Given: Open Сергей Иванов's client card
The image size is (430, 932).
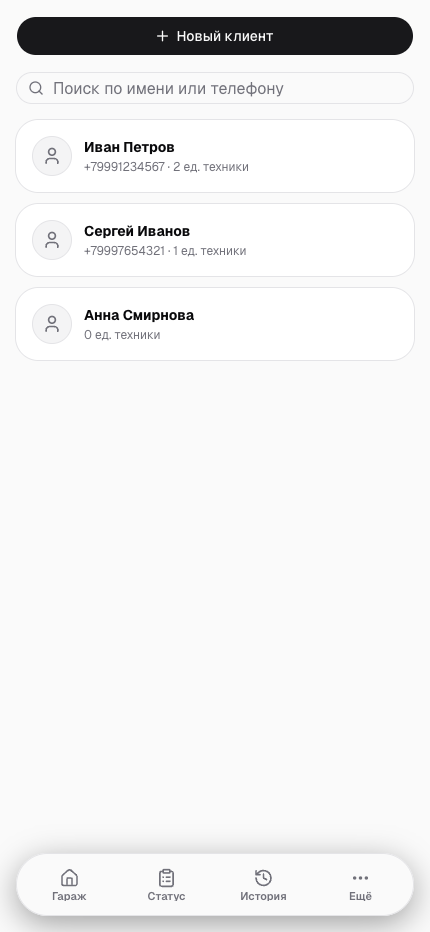Looking at the screenshot, I should pos(215,240).
